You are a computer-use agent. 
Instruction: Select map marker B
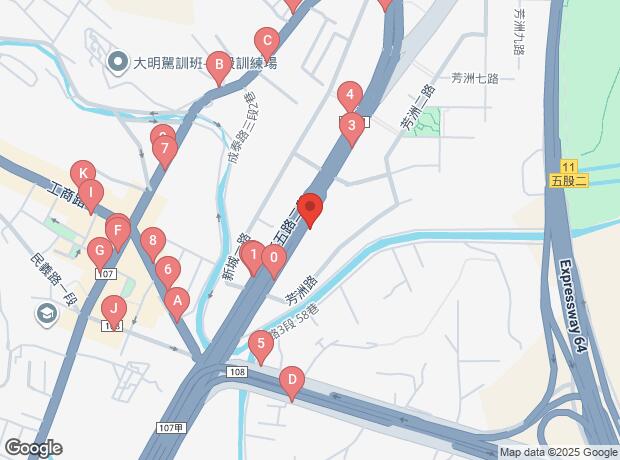tap(217, 68)
